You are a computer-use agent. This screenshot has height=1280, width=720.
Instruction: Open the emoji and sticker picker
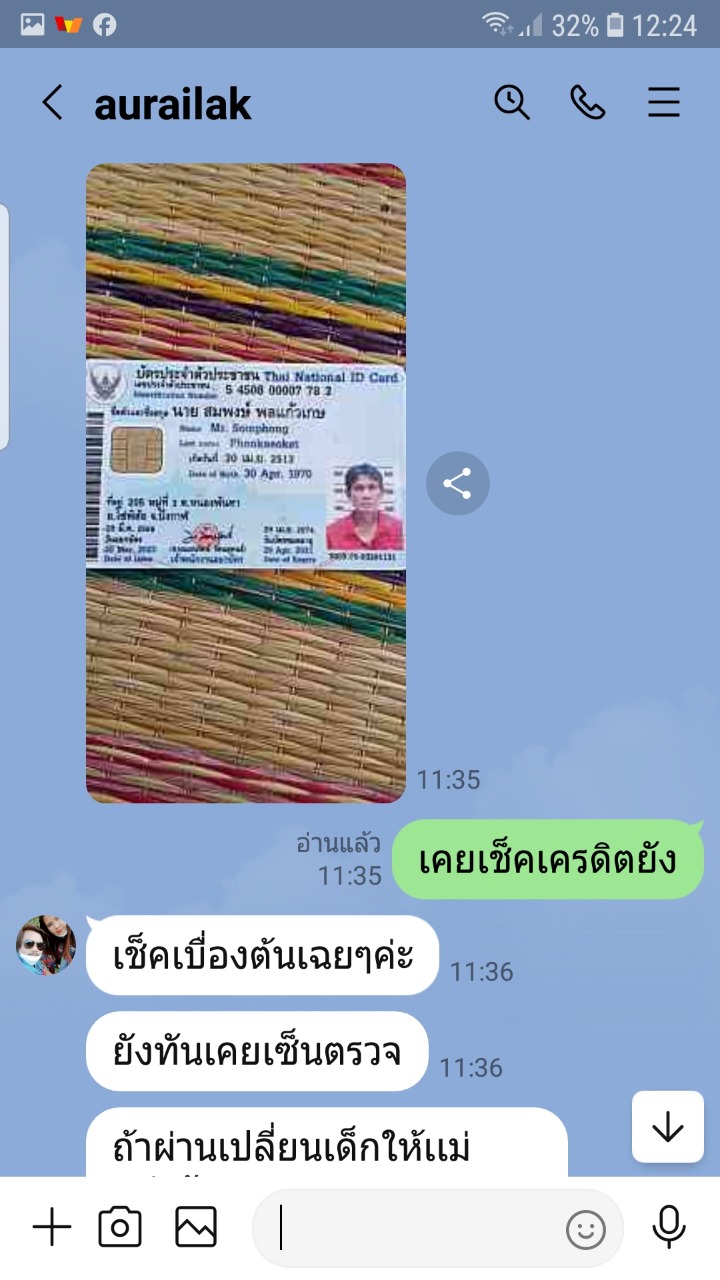click(586, 1229)
